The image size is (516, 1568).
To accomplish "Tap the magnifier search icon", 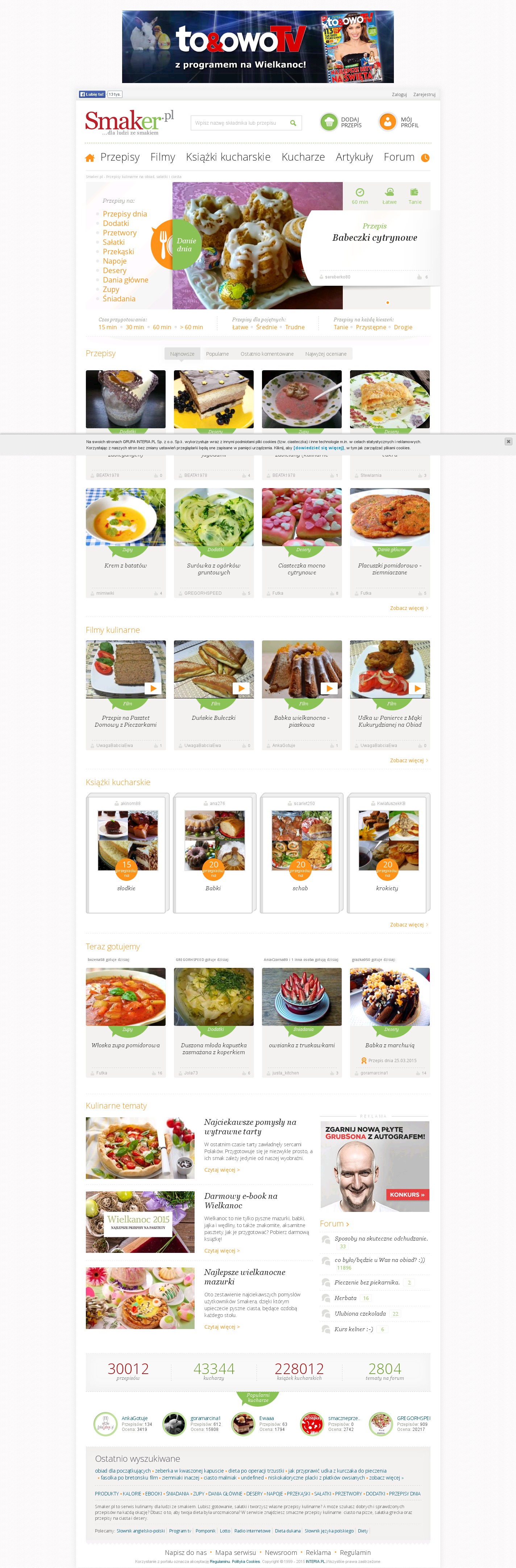I will (x=293, y=123).
